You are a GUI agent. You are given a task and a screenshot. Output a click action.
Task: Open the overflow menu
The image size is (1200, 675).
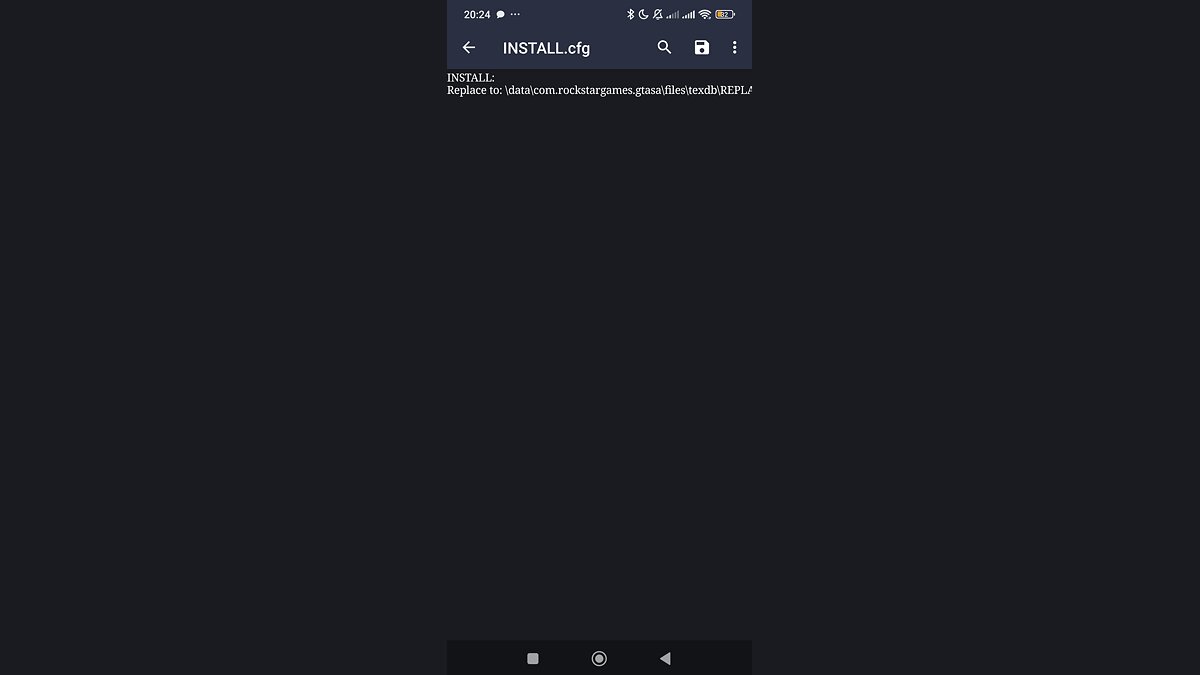(734, 48)
